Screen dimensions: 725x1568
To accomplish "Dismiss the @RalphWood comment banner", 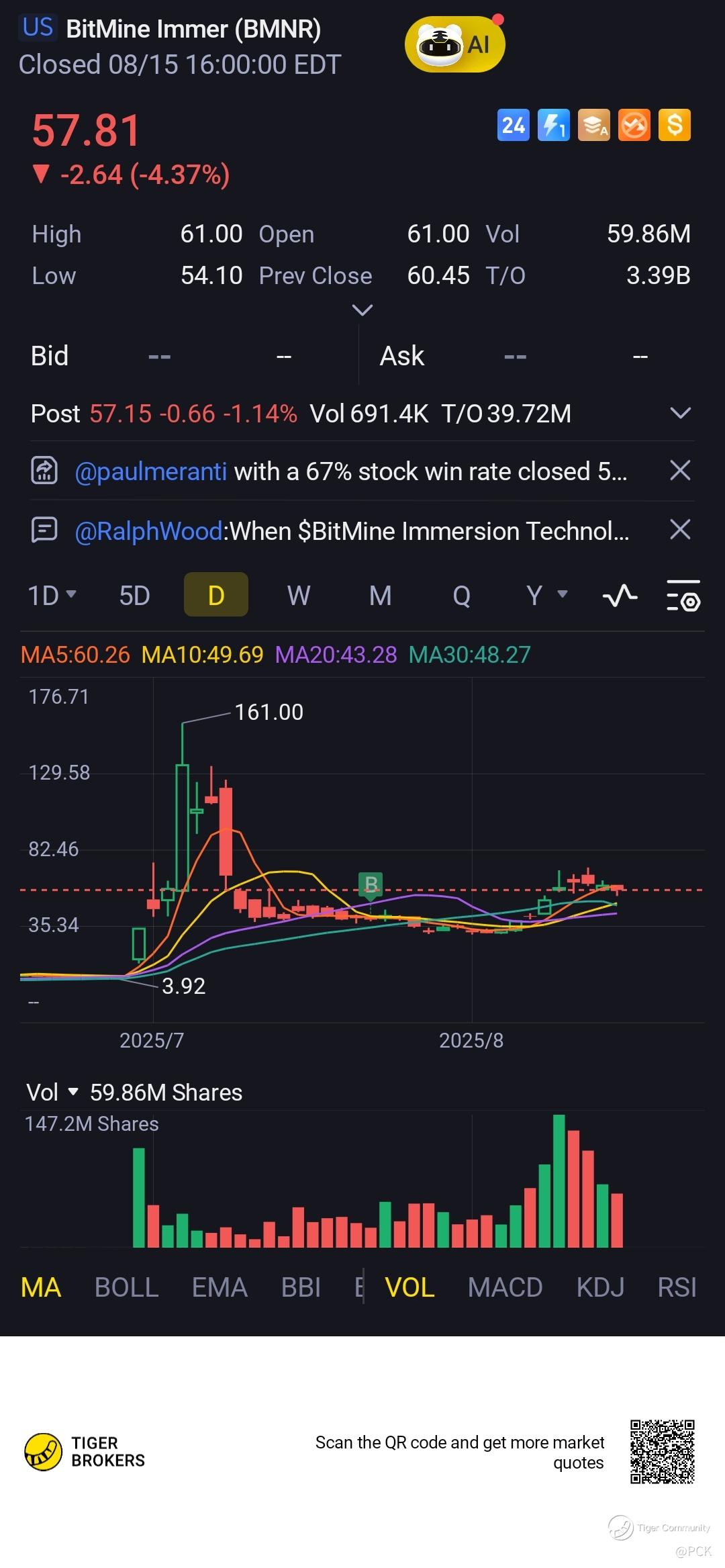I will (680, 530).
